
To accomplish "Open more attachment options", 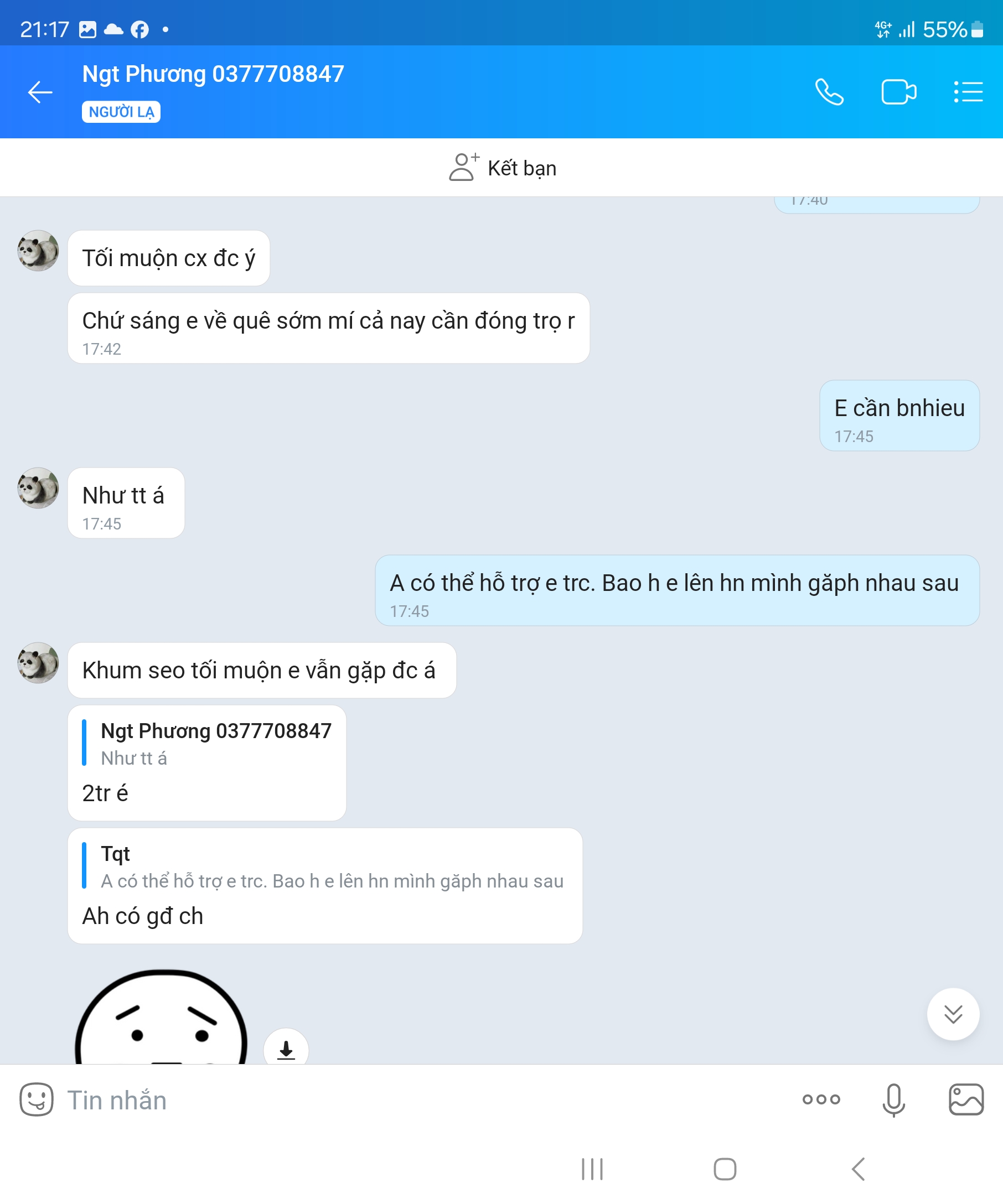I will pyautogui.click(x=821, y=1099).
